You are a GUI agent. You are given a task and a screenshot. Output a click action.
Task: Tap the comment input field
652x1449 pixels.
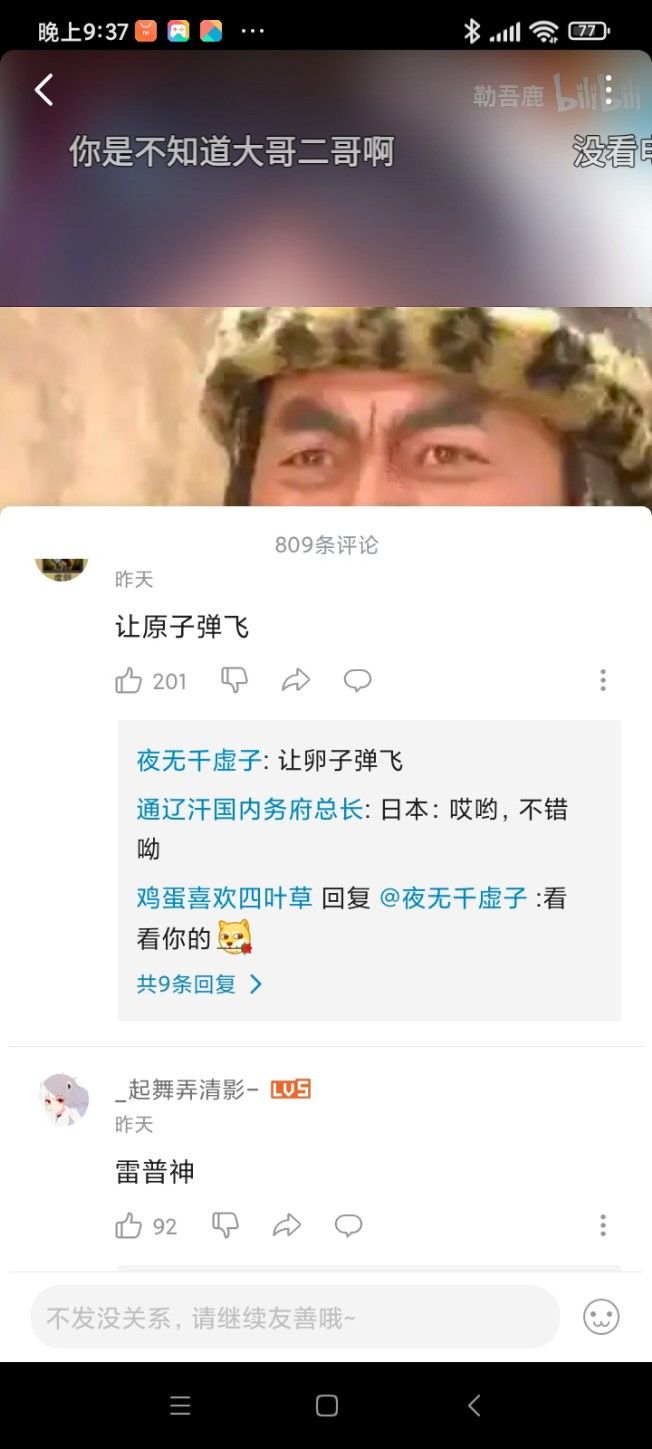pyautogui.click(x=295, y=1318)
